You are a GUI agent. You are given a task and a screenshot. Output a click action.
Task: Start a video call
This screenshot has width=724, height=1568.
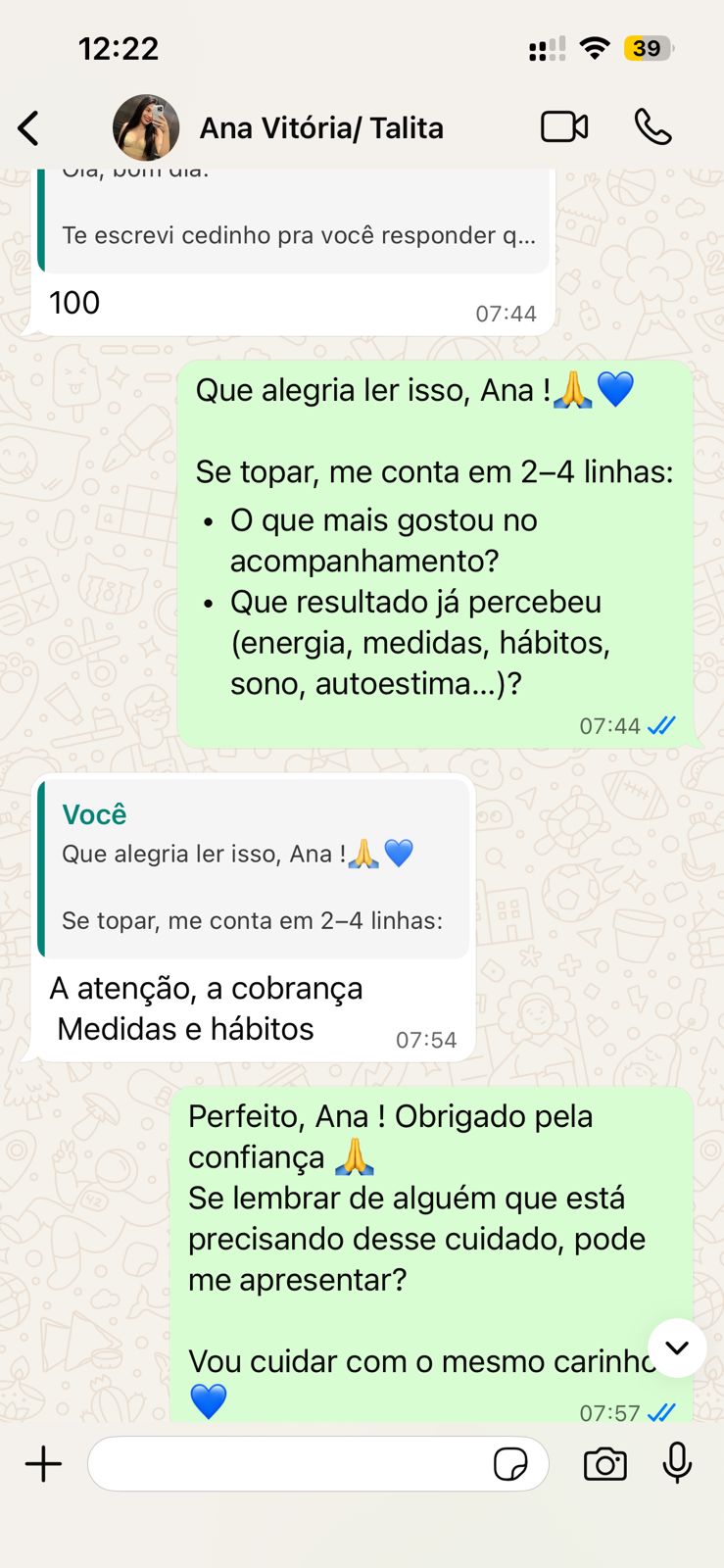click(564, 127)
